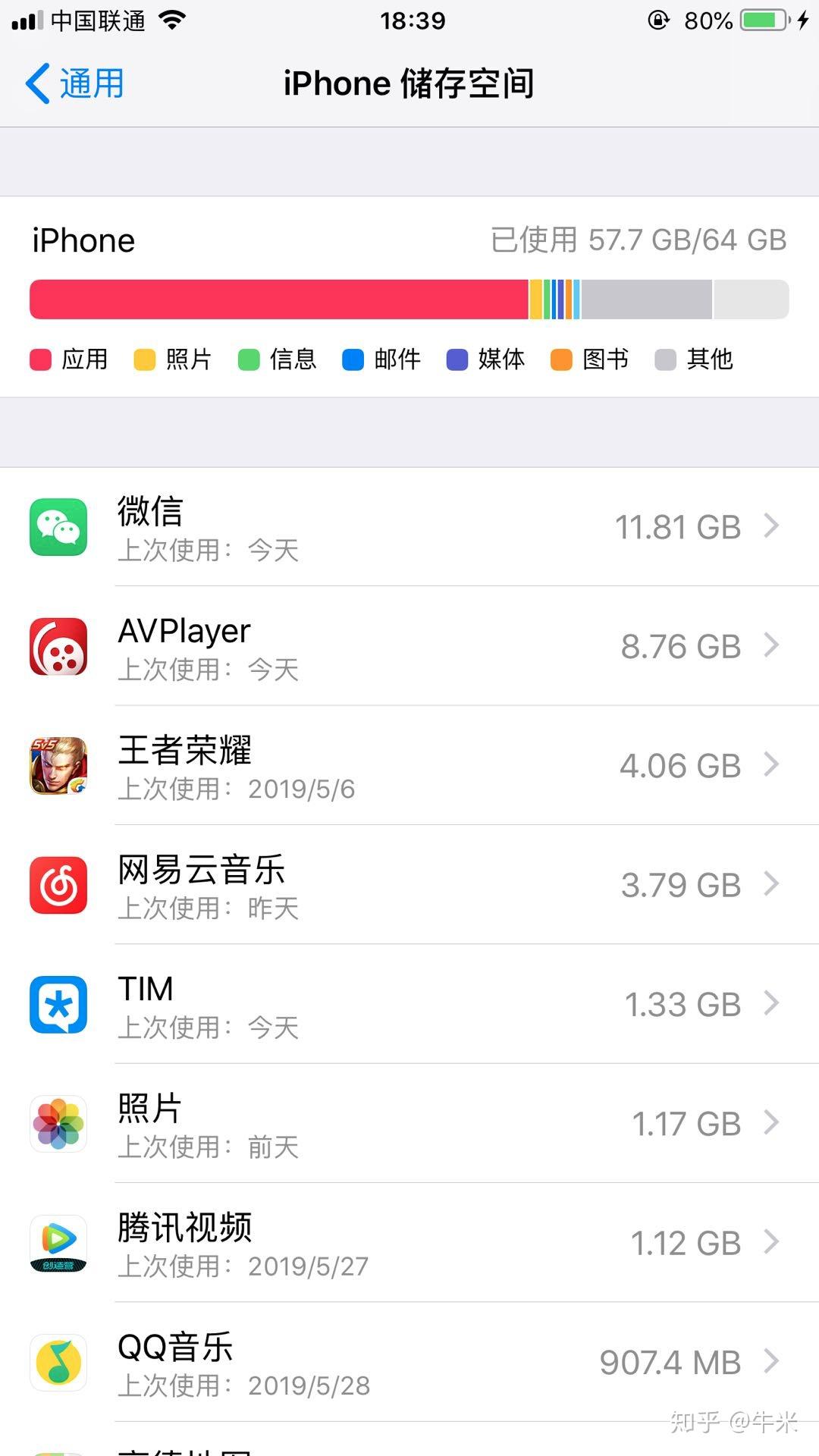Screen dimensions: 819x1456
Task: Open the 腾讯视频 app icon
Action: (57, 1244)
